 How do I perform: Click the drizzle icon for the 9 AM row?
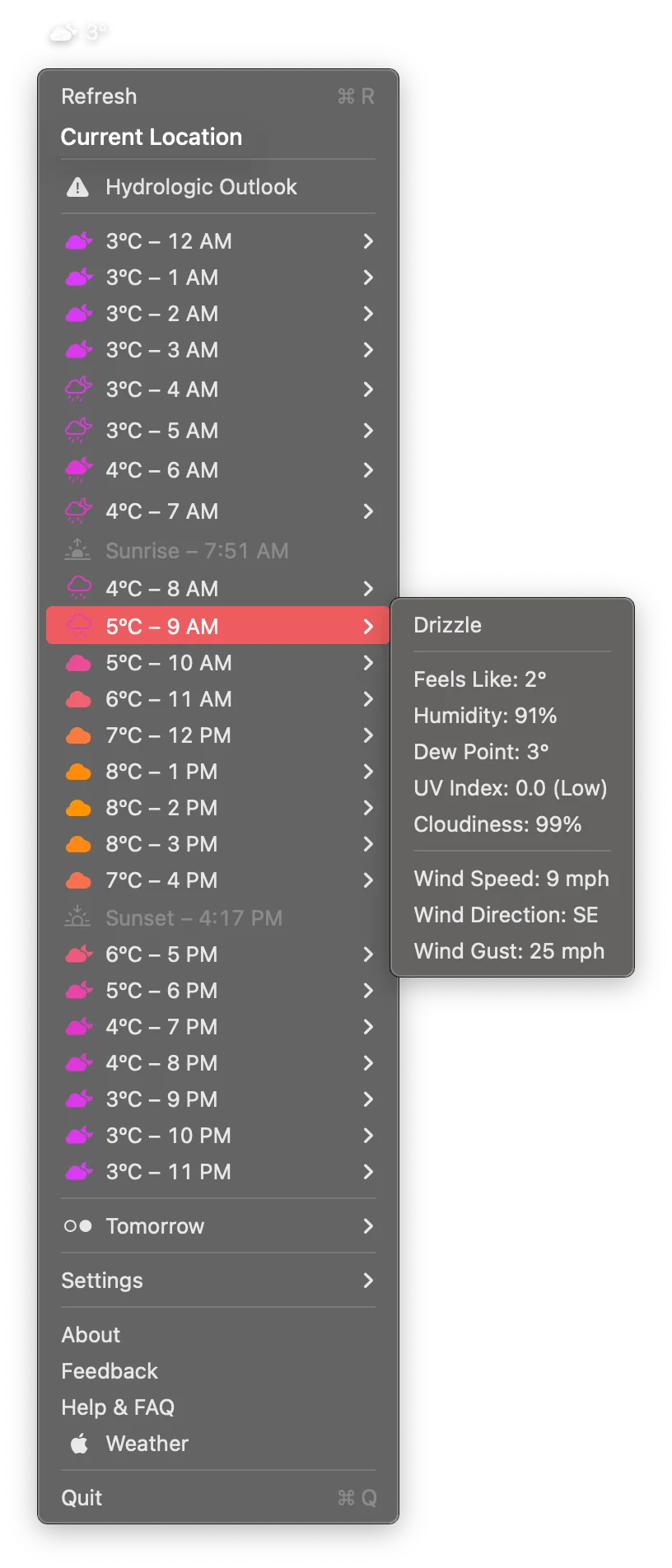78,625
